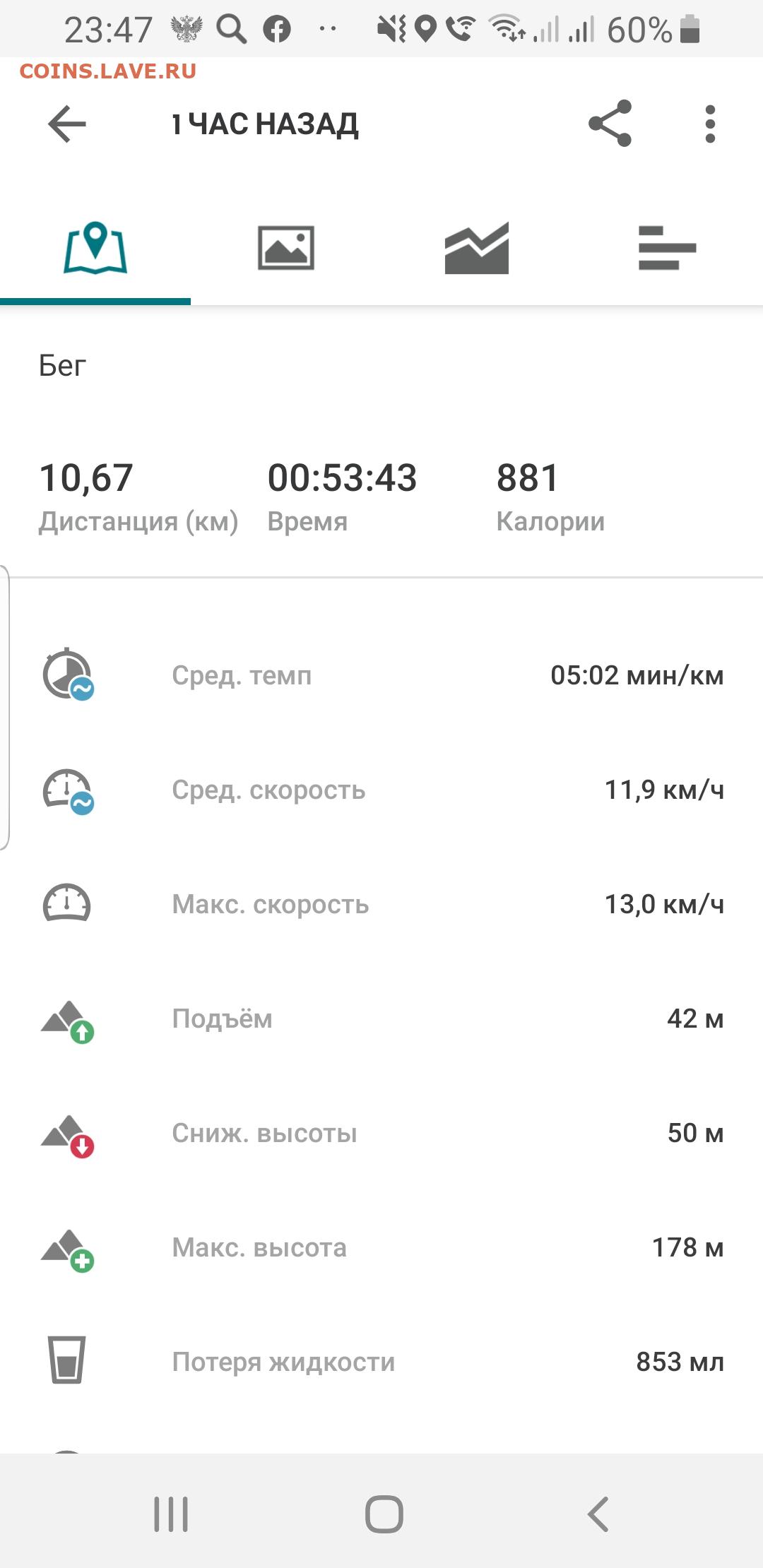This screenshot has height=1568, width=763.
Task: Switch to the photos tab
Action: (285, 248)
